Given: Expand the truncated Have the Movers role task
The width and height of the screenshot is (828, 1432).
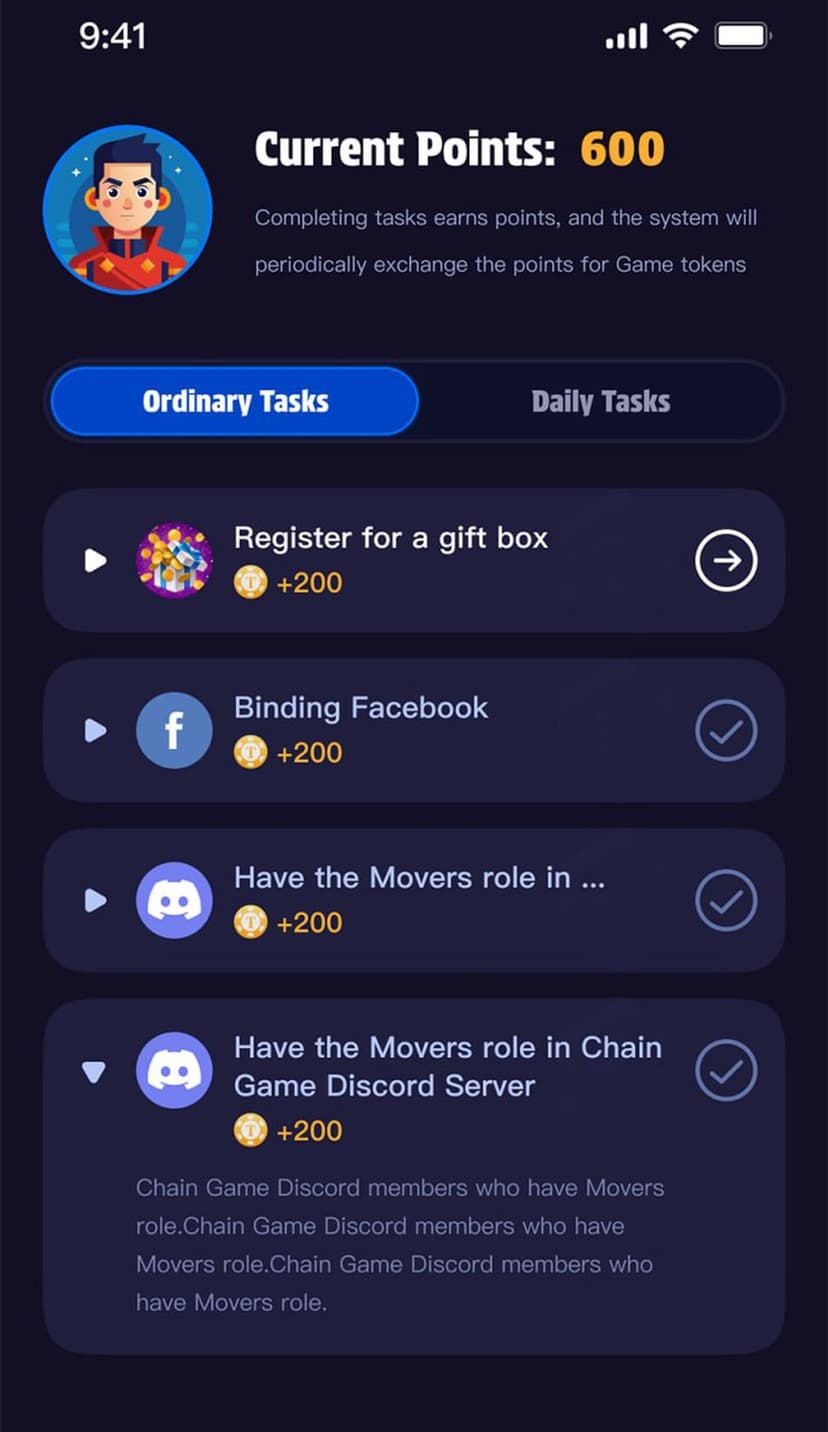Looking at the screenshot, I should pos(95,901).
